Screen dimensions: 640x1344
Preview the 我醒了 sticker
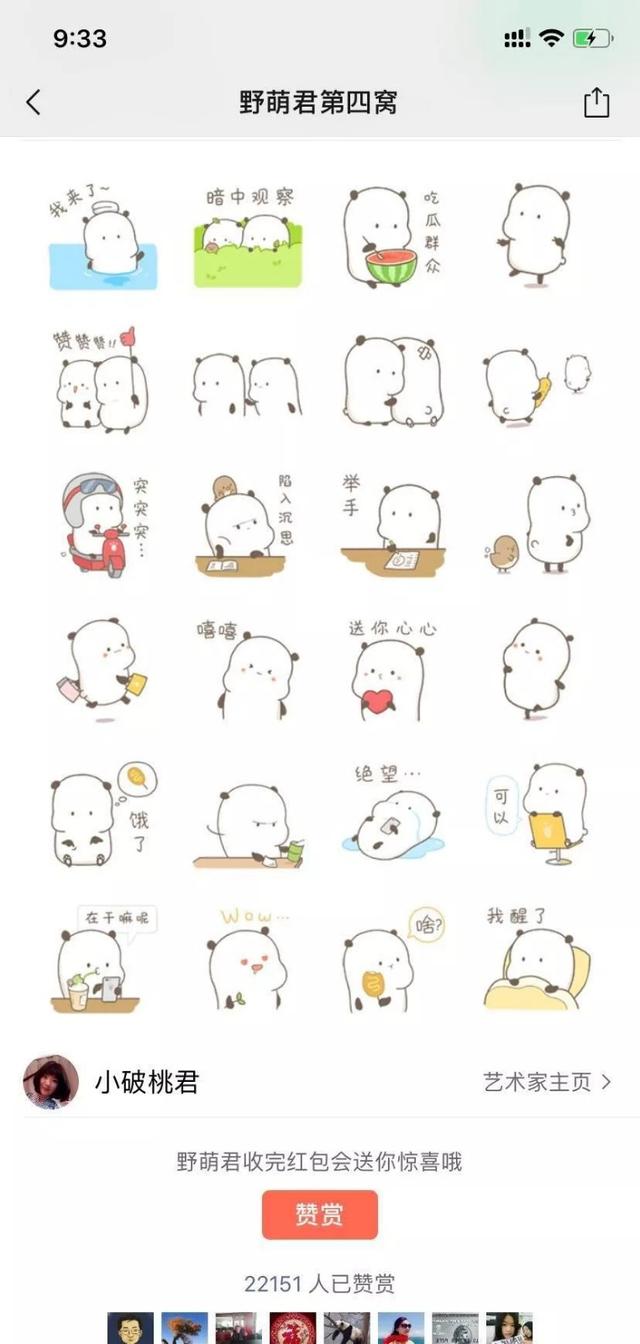click(536, 957)
